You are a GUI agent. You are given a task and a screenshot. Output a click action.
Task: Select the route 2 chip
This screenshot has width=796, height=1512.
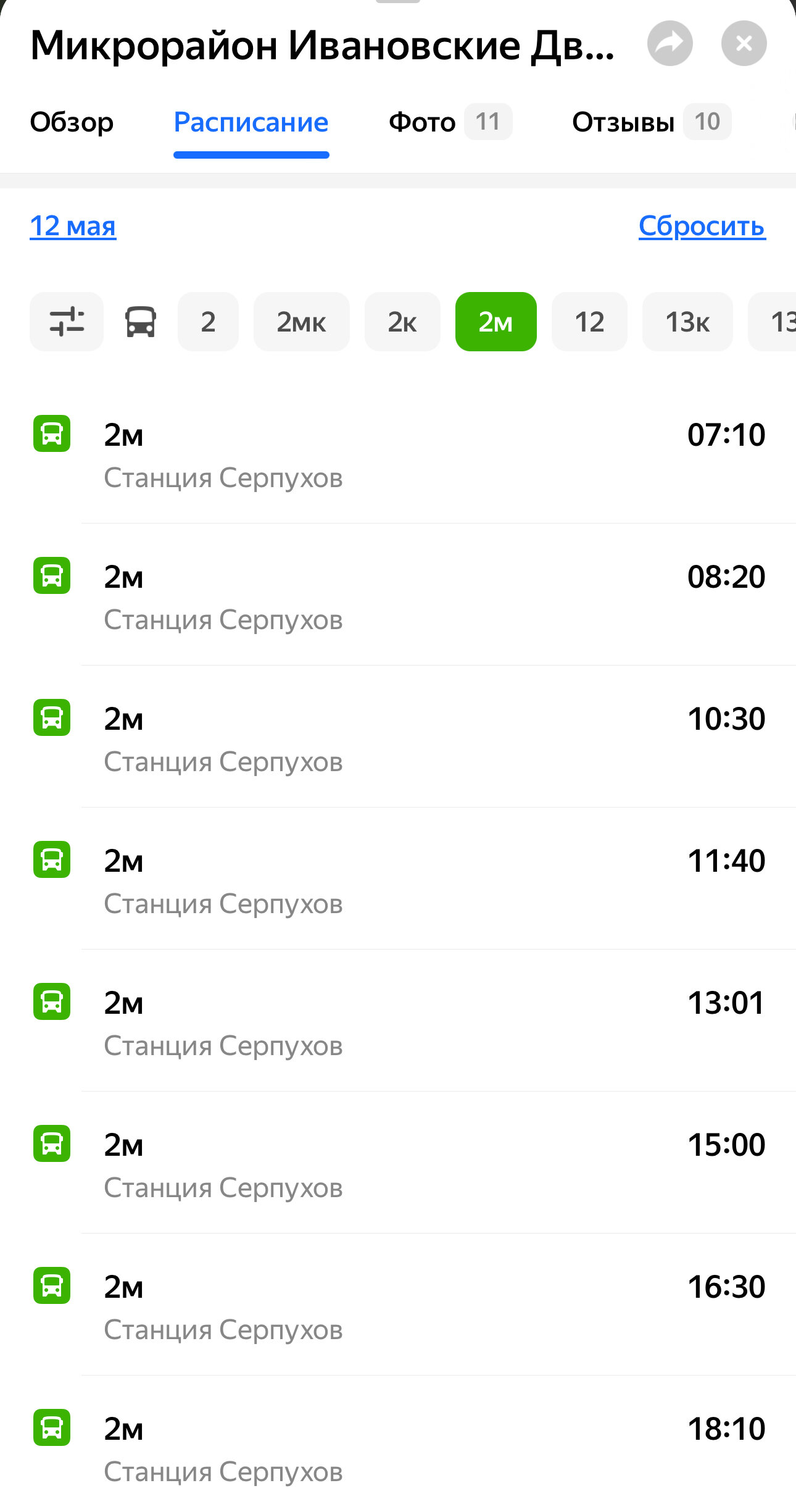point(208,322)
